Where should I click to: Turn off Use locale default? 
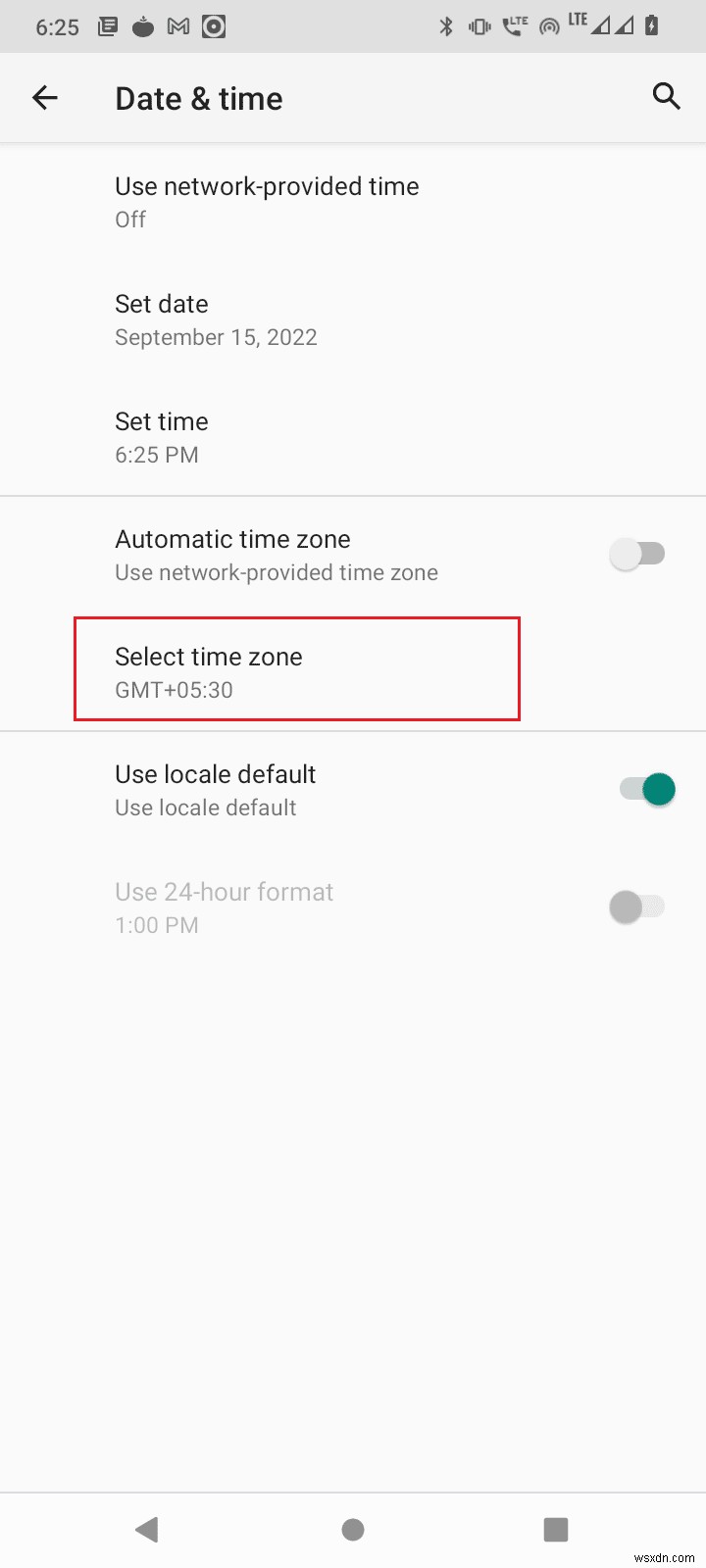point(647,789)
